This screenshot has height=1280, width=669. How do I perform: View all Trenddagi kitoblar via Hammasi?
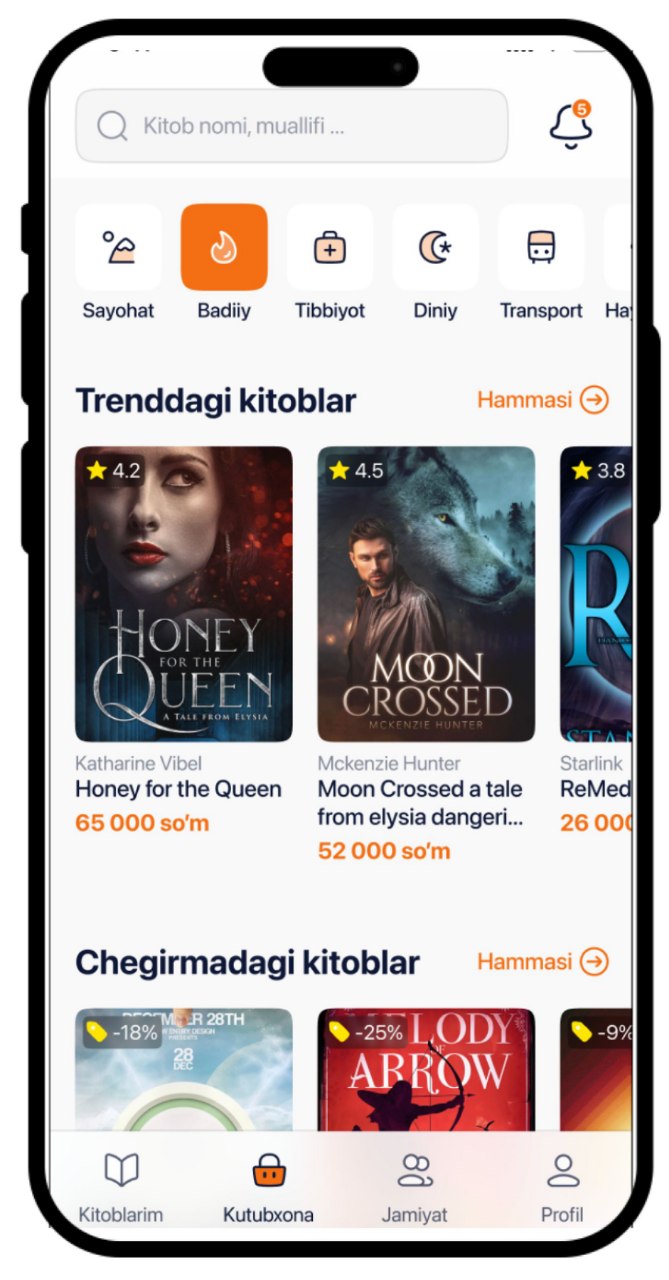point(542,400)
